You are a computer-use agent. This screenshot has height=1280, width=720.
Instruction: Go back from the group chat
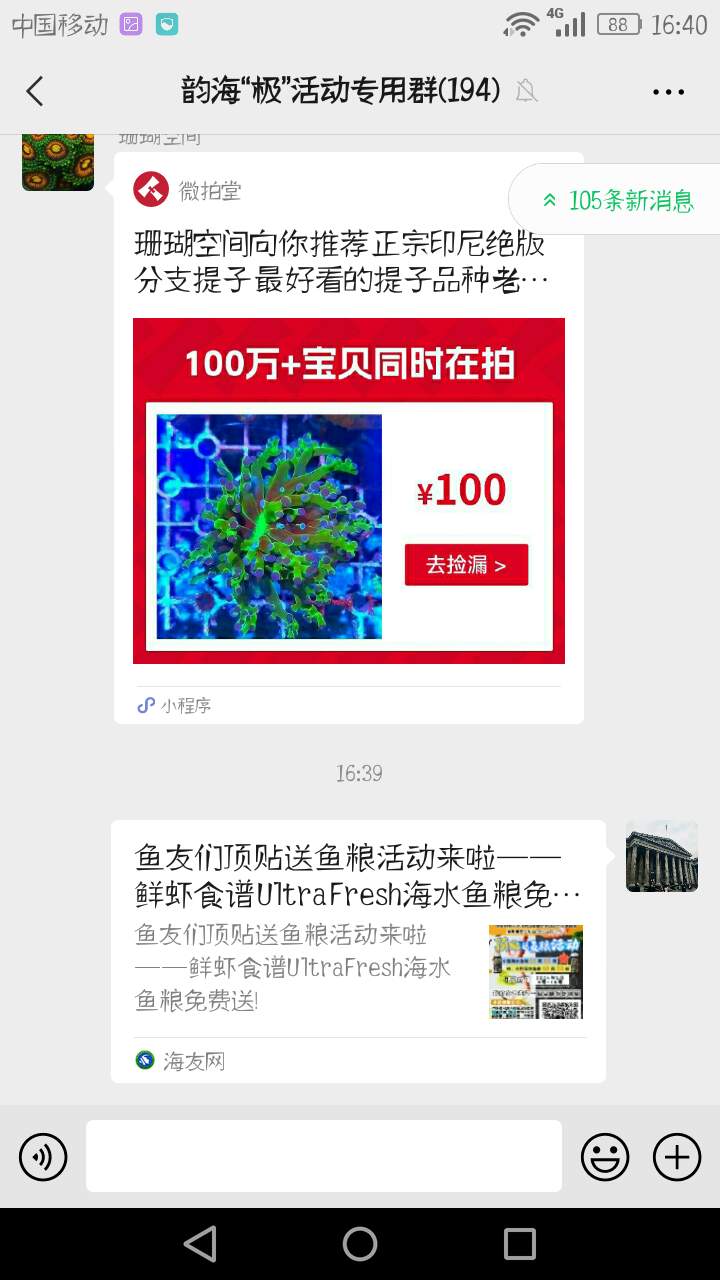(x=35, y=91)
